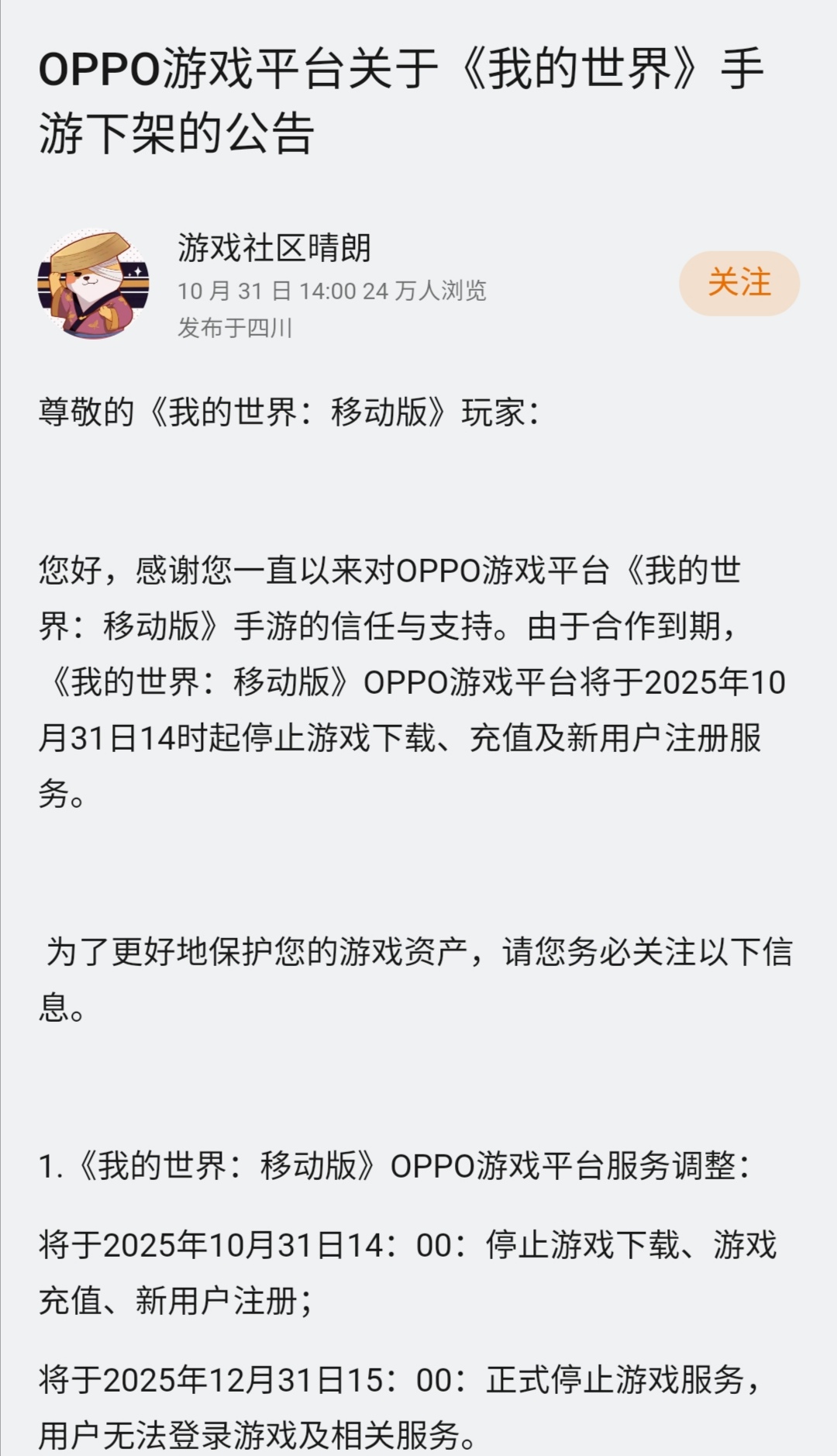Image resolution: width=837 pixels, height=1456 pixels.
Task: Open the author's profile avatar
Action: [96, 285]
